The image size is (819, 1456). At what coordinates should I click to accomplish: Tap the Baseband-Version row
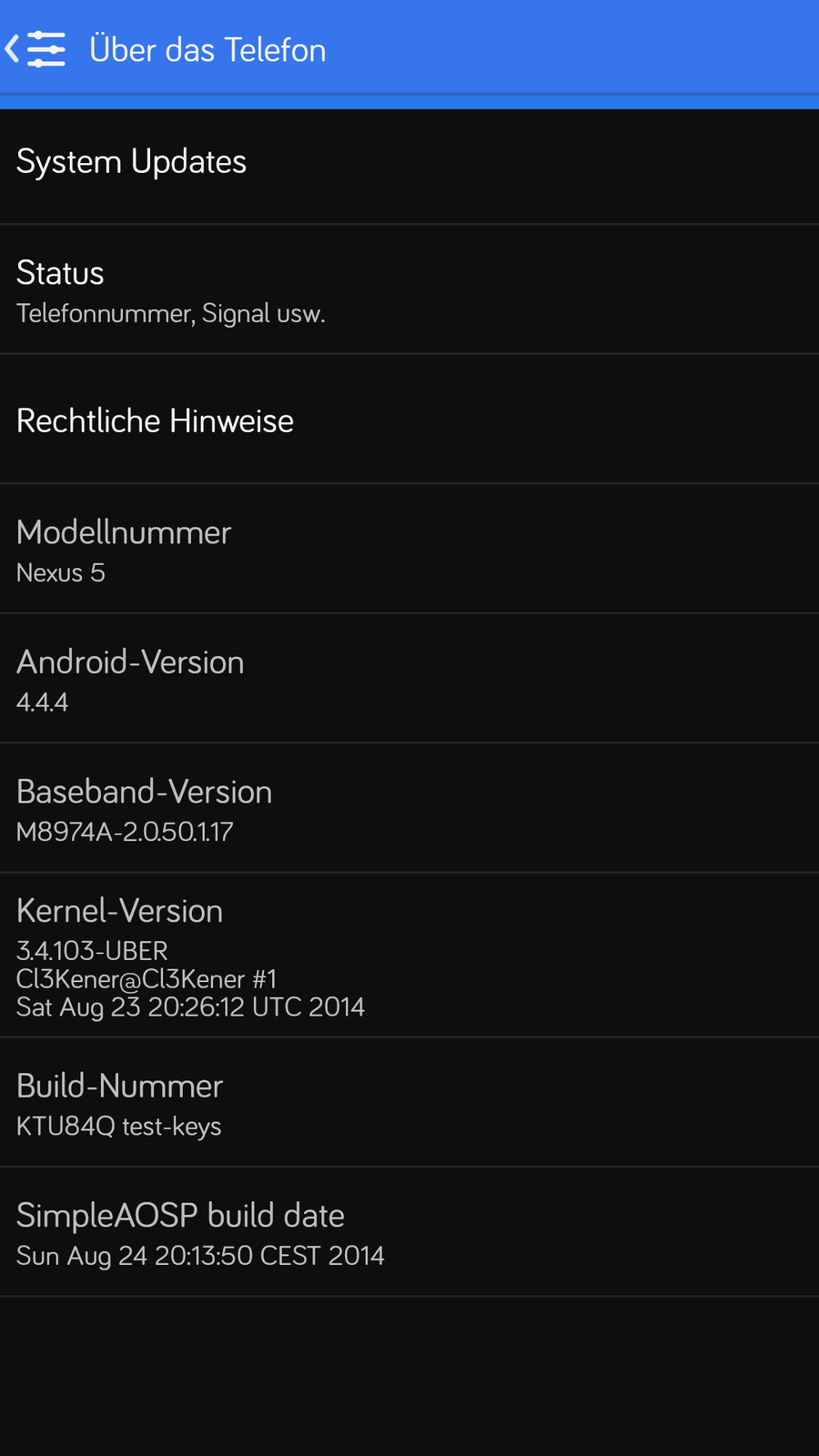[409, 809]
